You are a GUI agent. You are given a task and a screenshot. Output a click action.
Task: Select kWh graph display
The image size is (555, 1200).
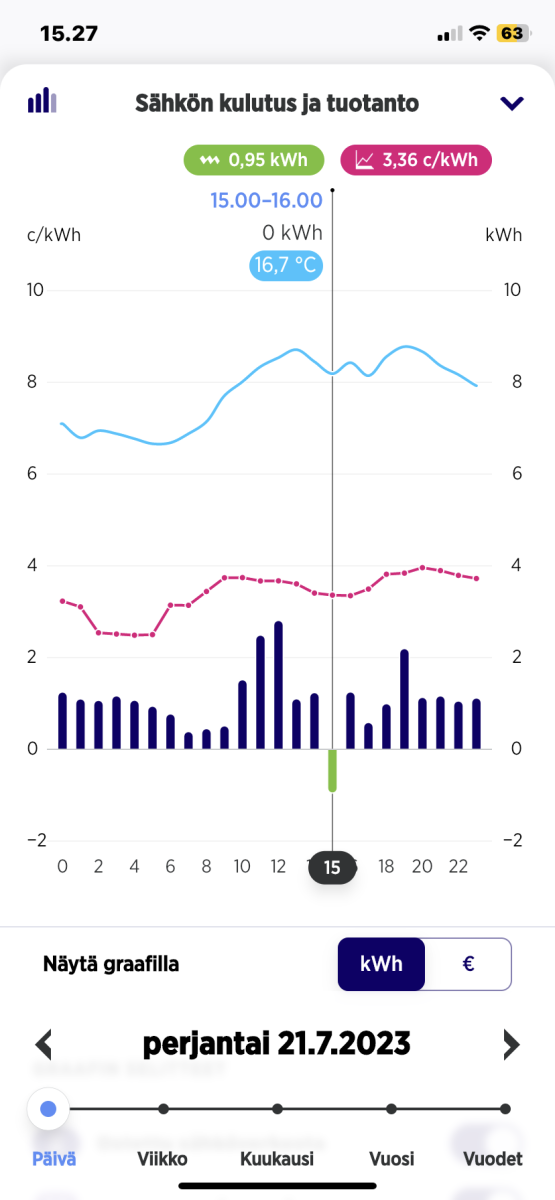coord(382,964)
